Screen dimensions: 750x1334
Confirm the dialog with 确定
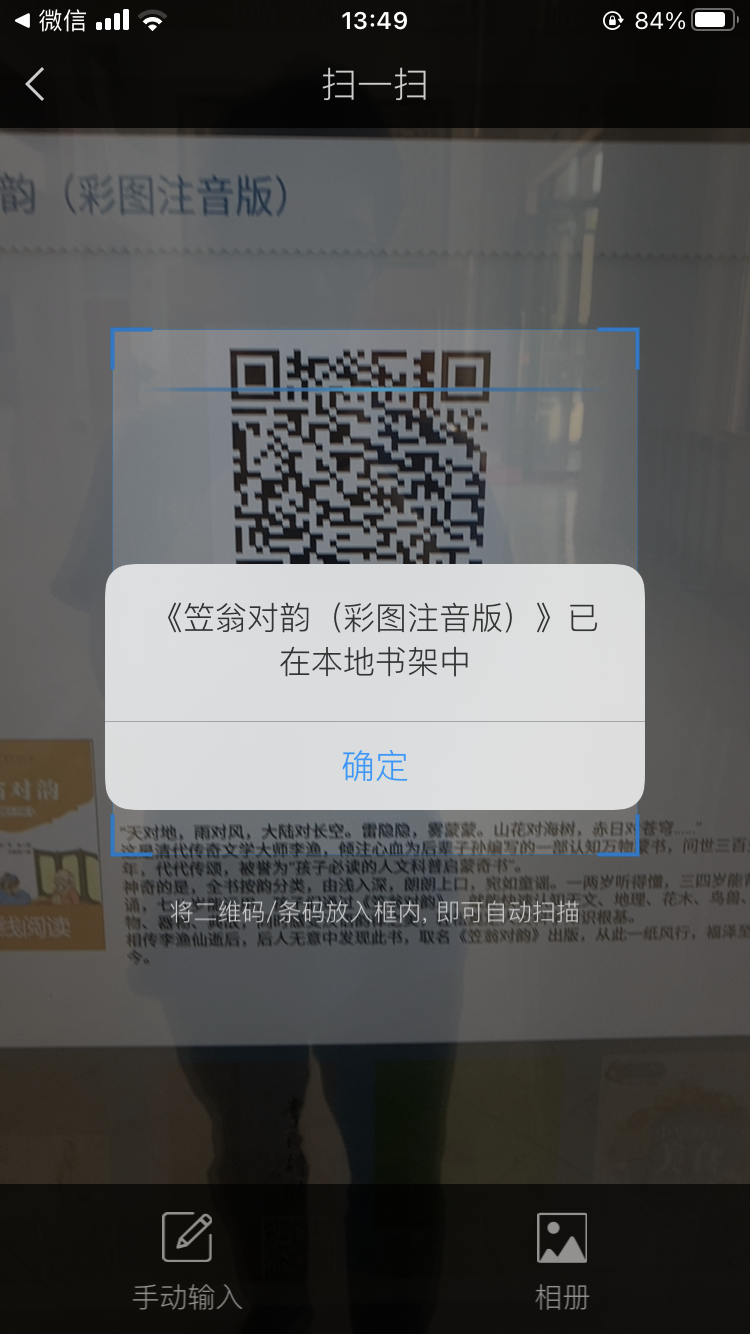tap(375, 766)
